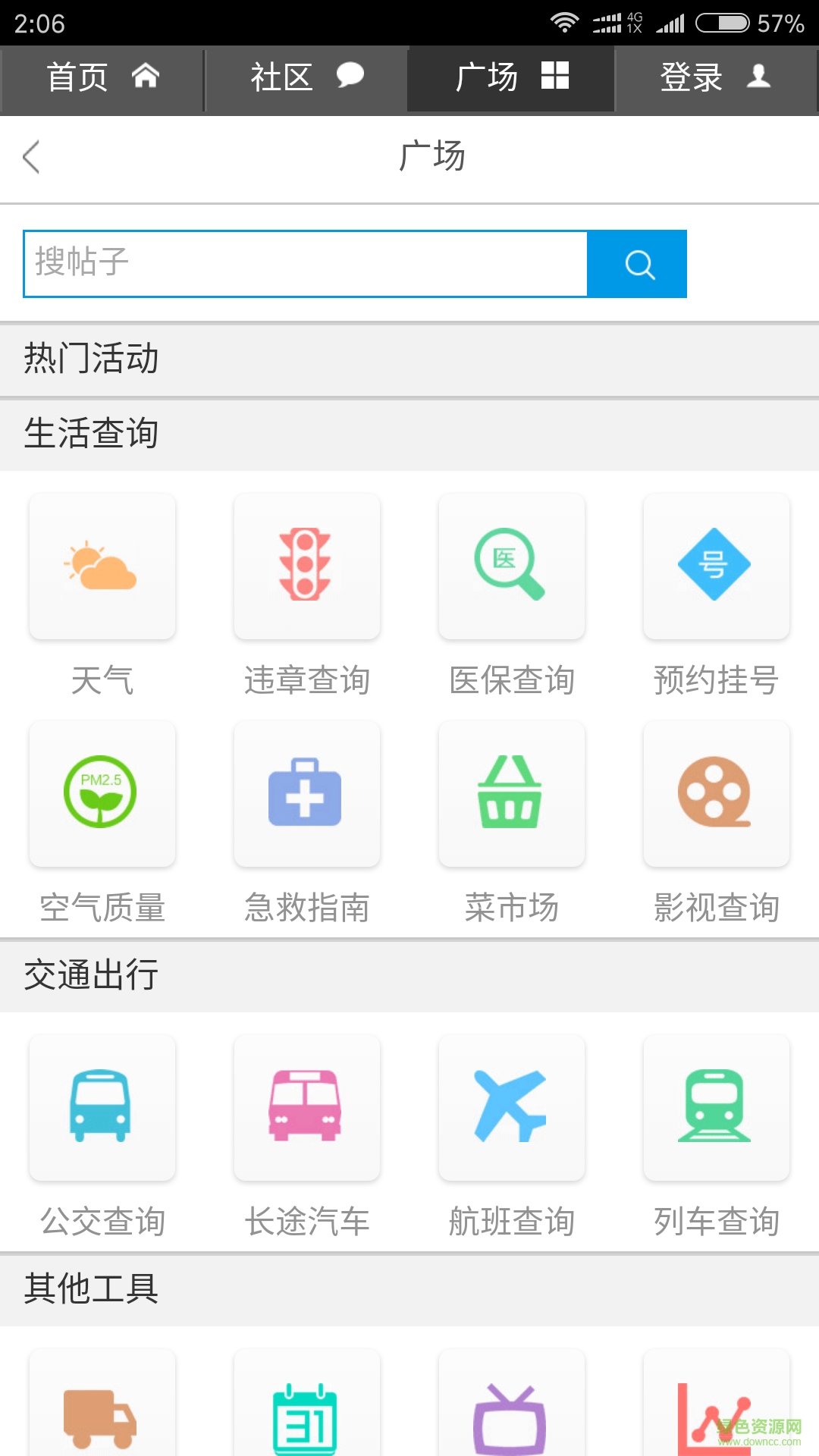Open the 长途汽车 coach bus icon

click(307, 1107)
